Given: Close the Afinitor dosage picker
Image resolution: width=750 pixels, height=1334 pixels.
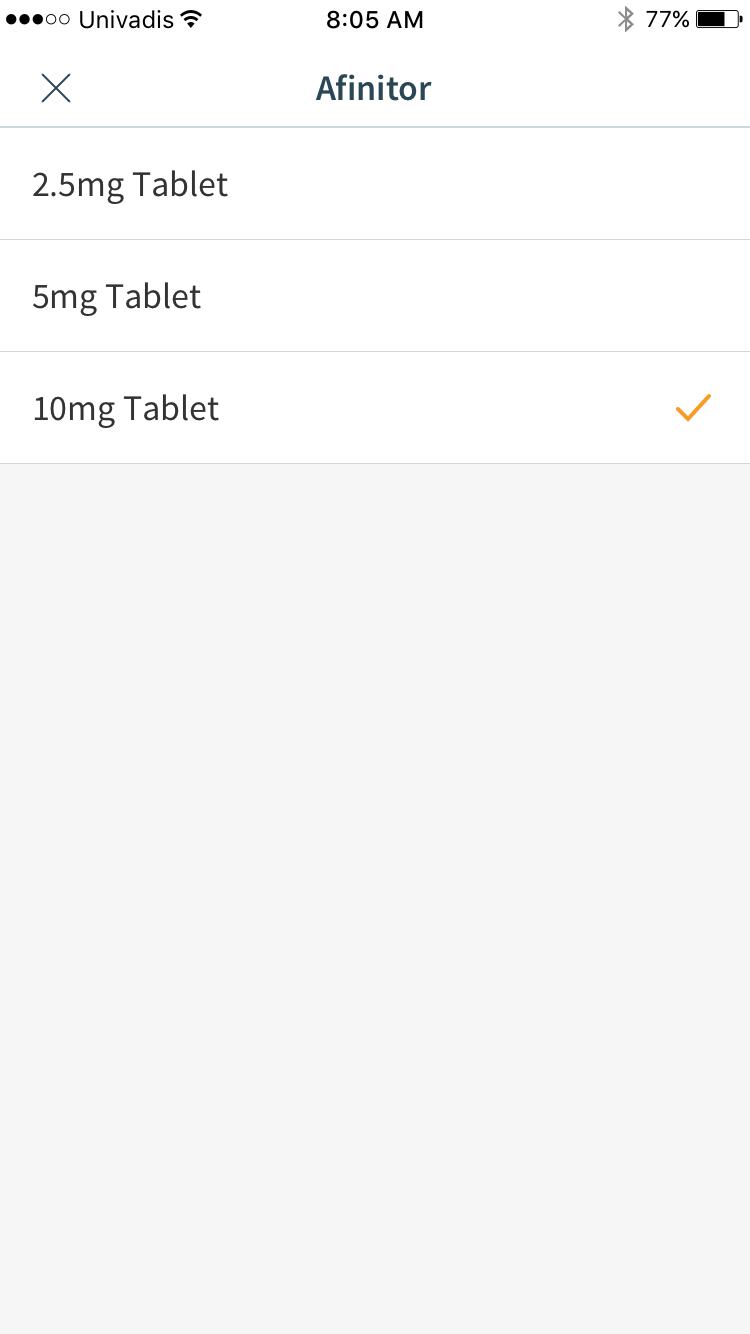Looking at the screenshot, I should (56, 88).
